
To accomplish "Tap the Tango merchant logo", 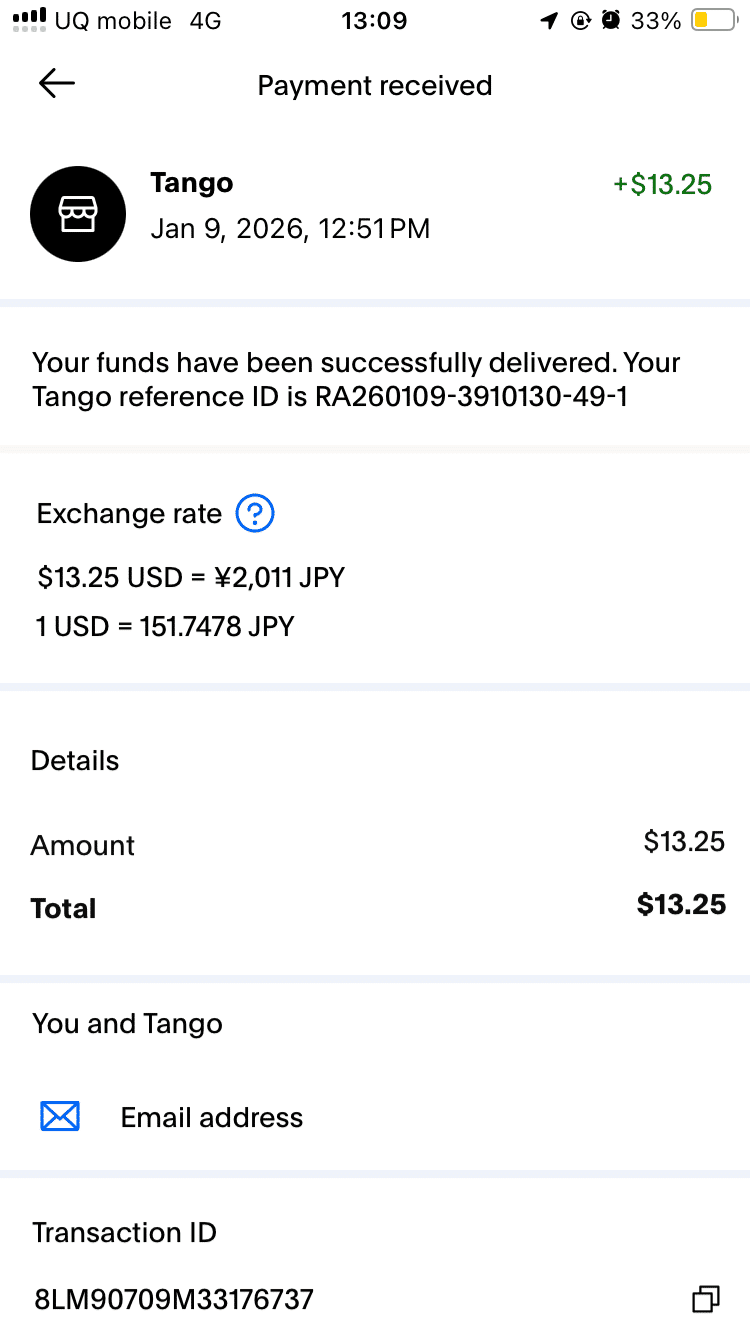I will click(x=78, y=213).
